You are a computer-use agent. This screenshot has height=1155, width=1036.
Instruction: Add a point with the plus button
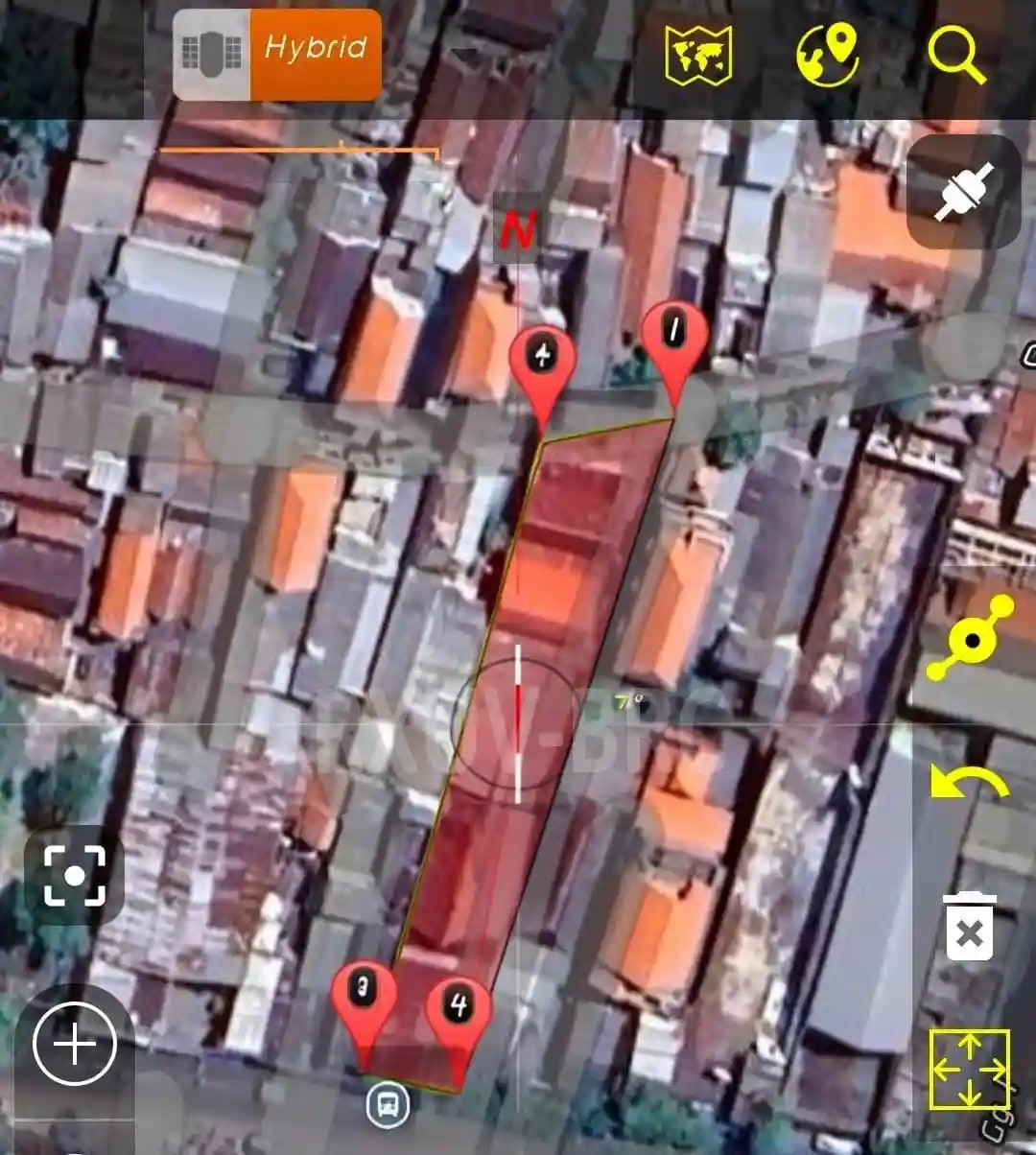tap(75, 1044)
